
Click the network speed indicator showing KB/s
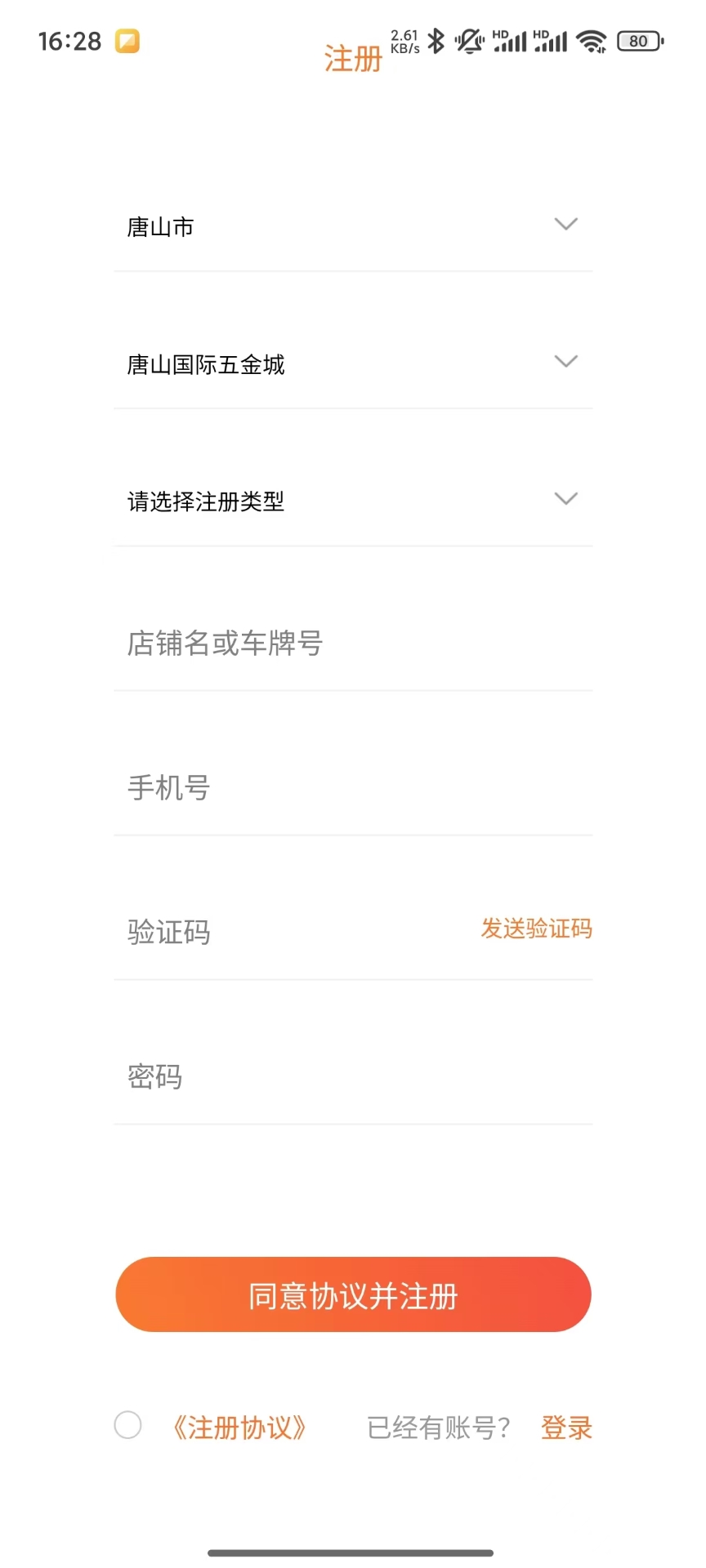(404, 40)
